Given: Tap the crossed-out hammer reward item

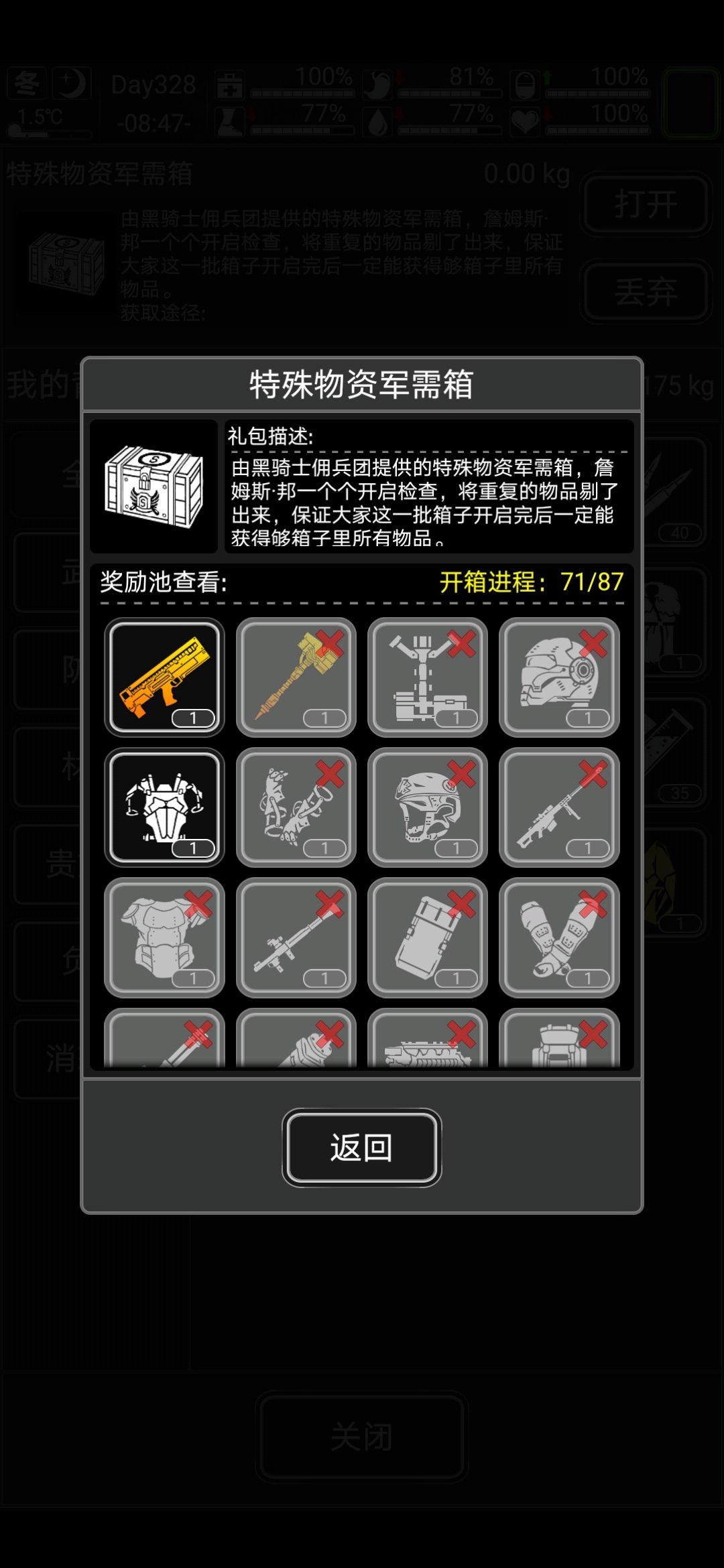Looking at the screenshot, I should pos(296,677).
